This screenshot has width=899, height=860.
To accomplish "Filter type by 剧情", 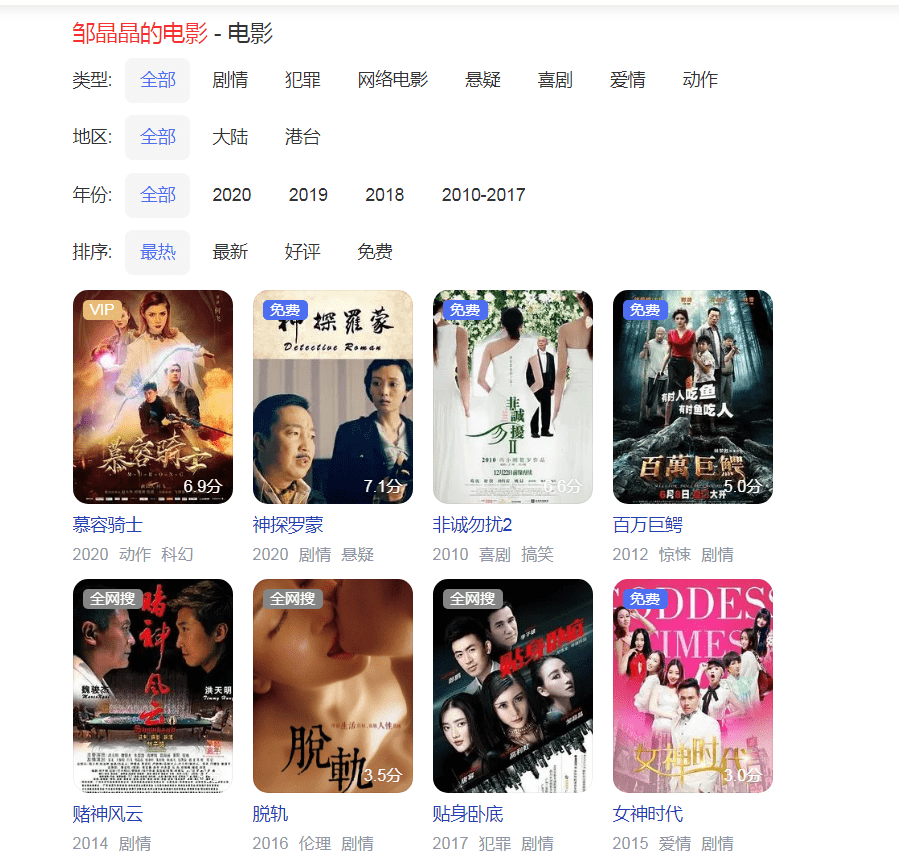I will (x=230, y=80).
